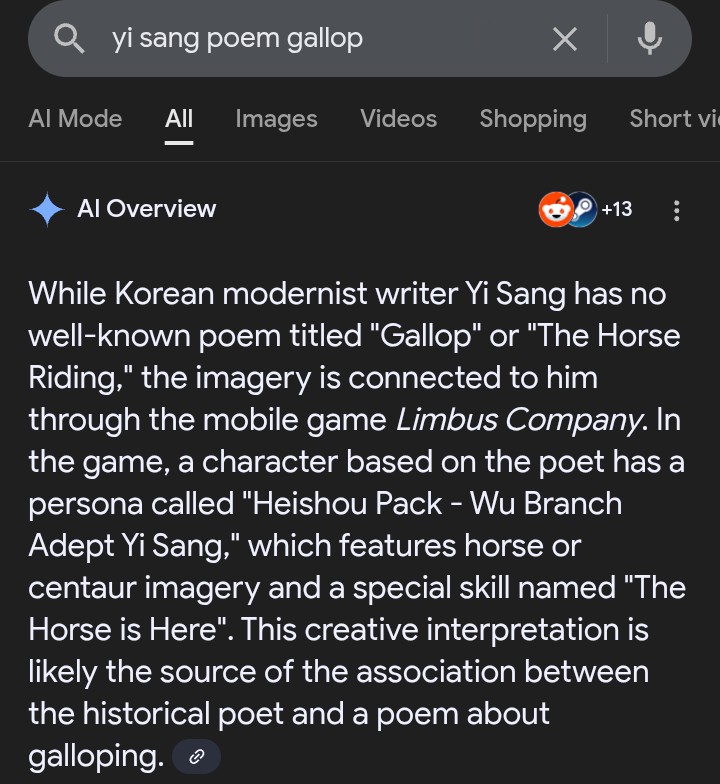Start a voice search with the microphone
720x784 pixels.
[x=650, y=39]
